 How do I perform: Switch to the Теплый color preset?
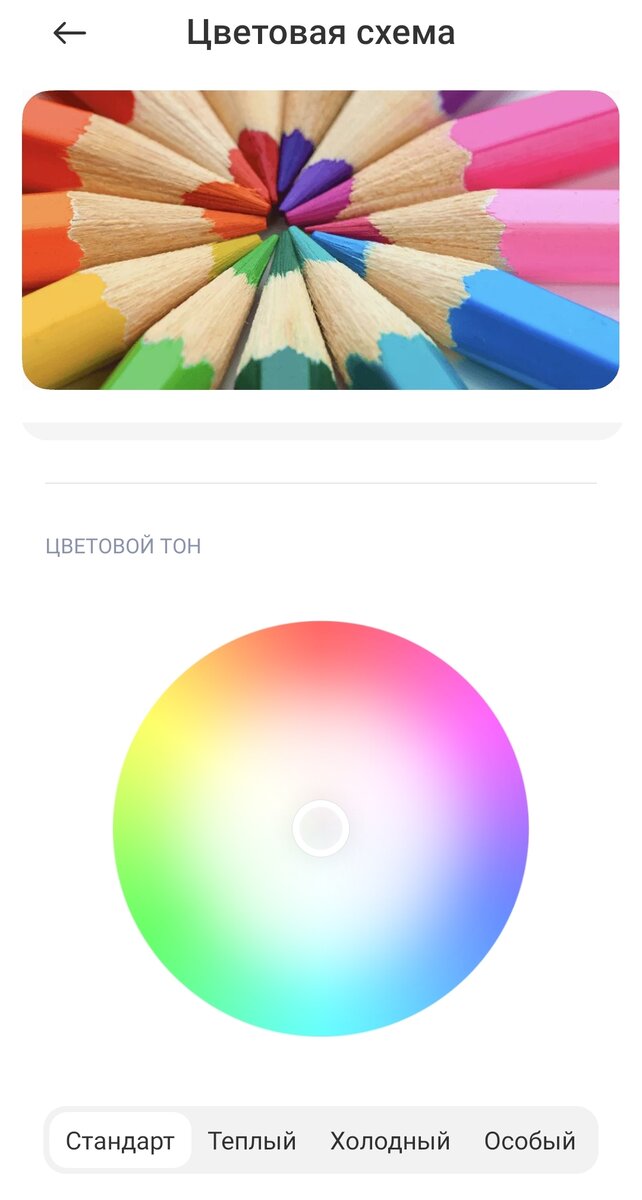pos(252,1141)
